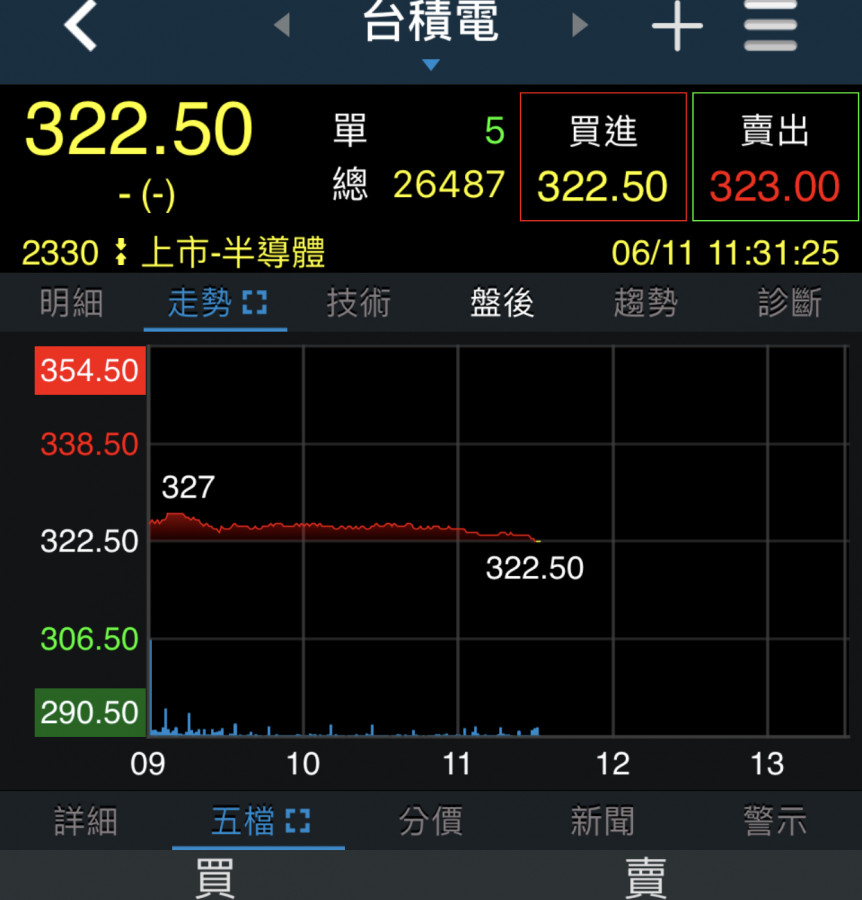Tap 買進 at 322.50
Image resolution: width=862 pixels, height=900 pixels.
pyautogui.click(x=603, y=157)
